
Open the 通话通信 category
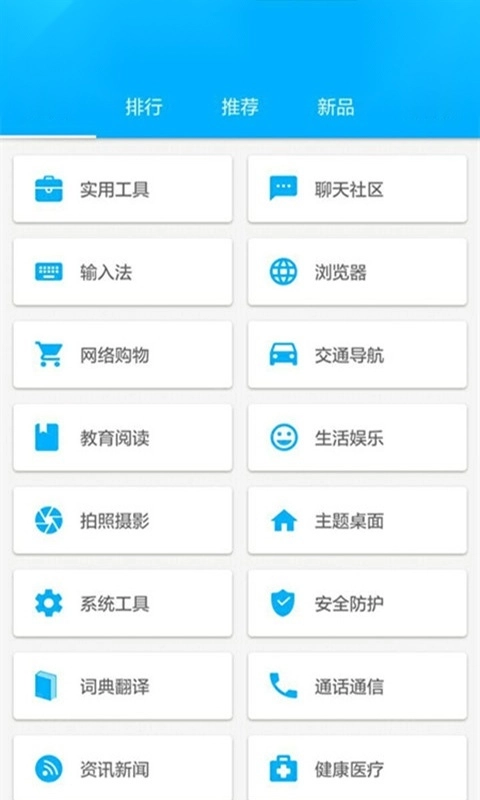357,686
